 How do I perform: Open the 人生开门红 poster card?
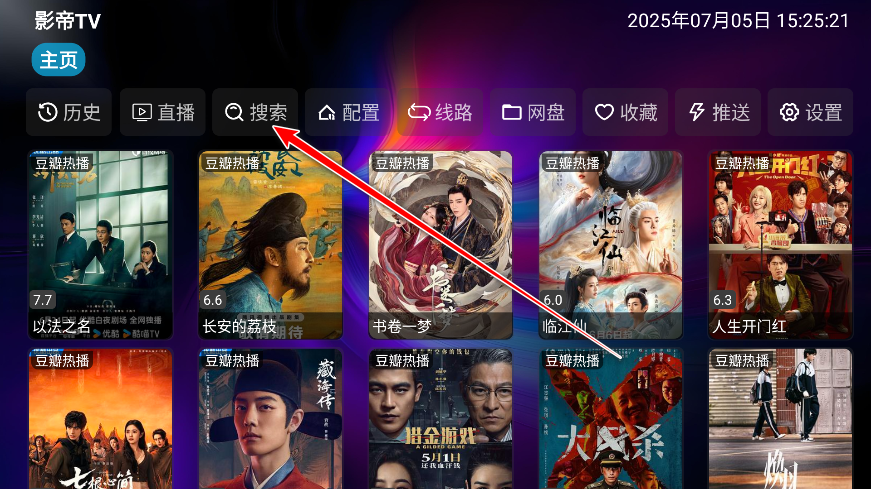[780, 245]
